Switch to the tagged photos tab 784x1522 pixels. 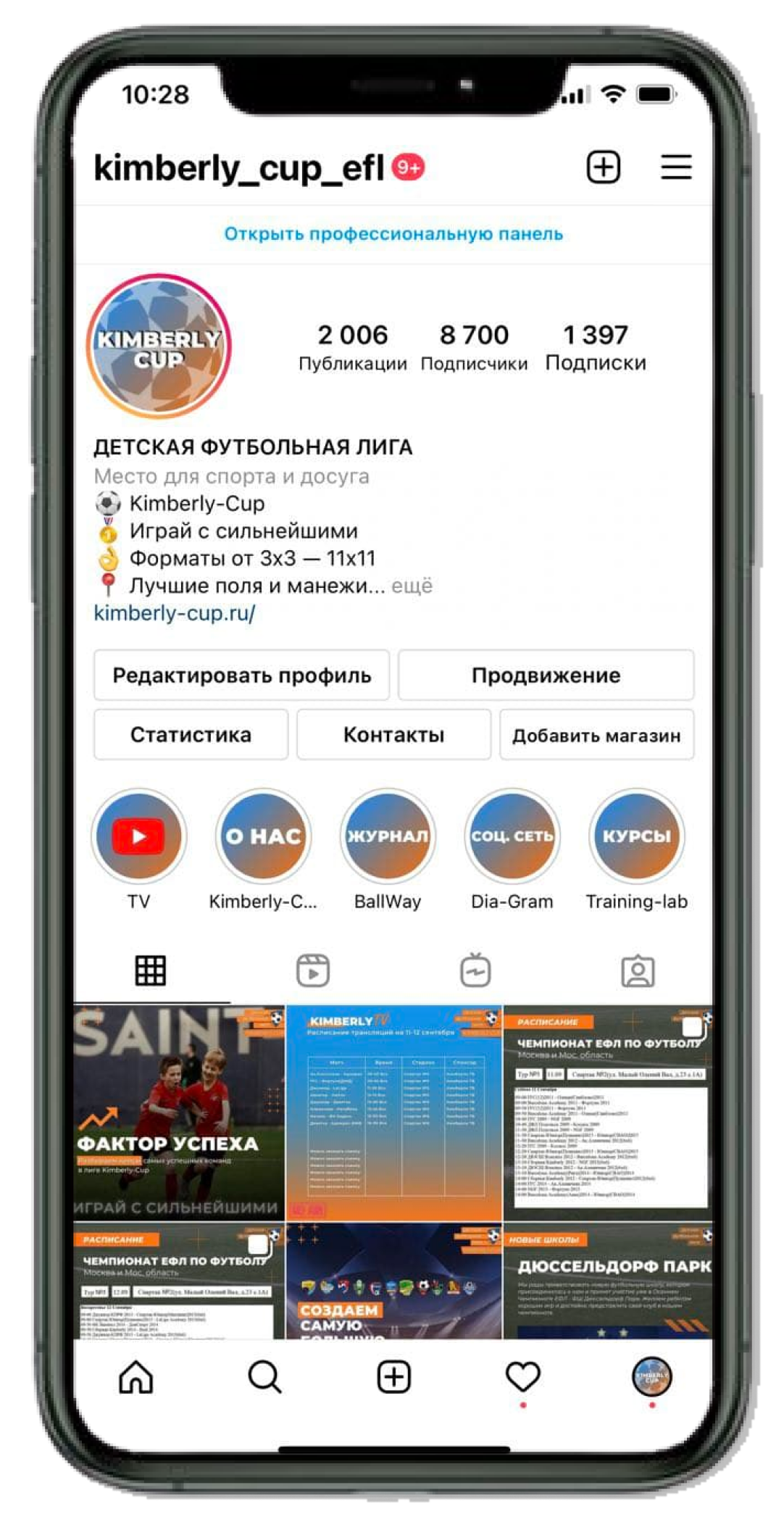pyautogui.click(x=638, y=970)
